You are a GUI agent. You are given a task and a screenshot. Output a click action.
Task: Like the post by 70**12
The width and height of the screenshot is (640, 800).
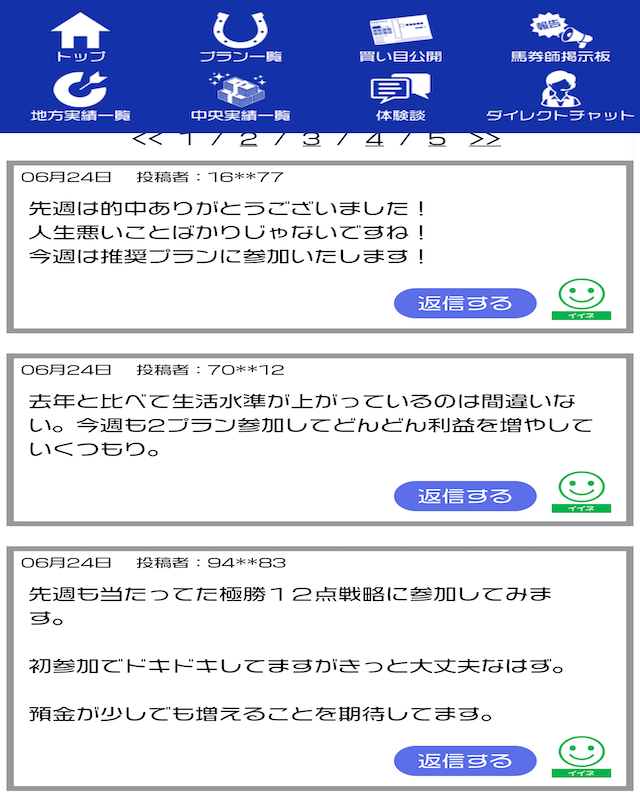pyautogui.click(x=581, y=492)
